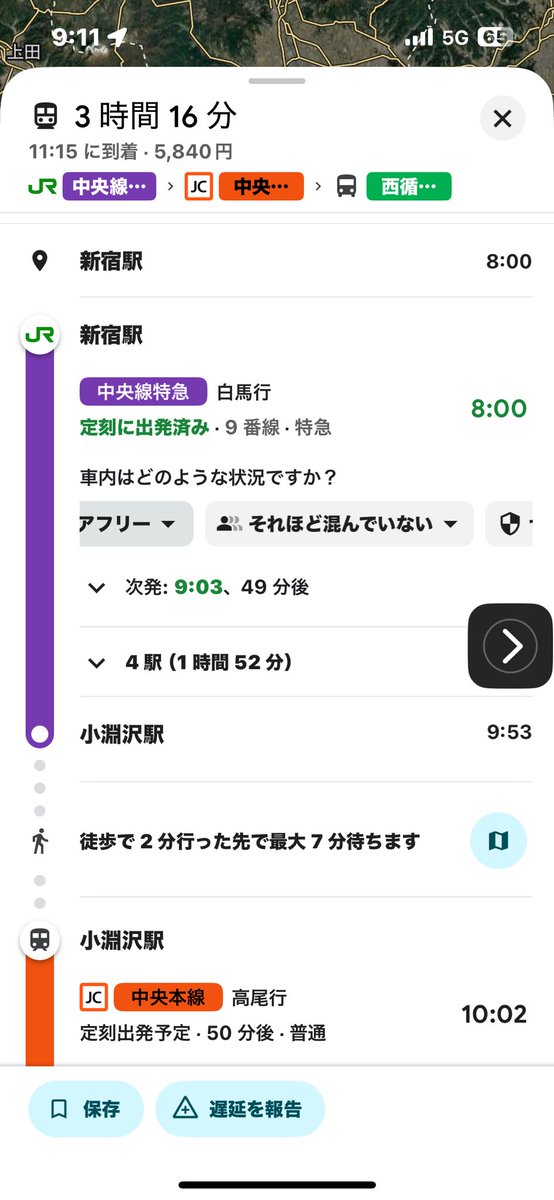Tap the black next arrow button
554x1200 pixels.
[510, 646]
